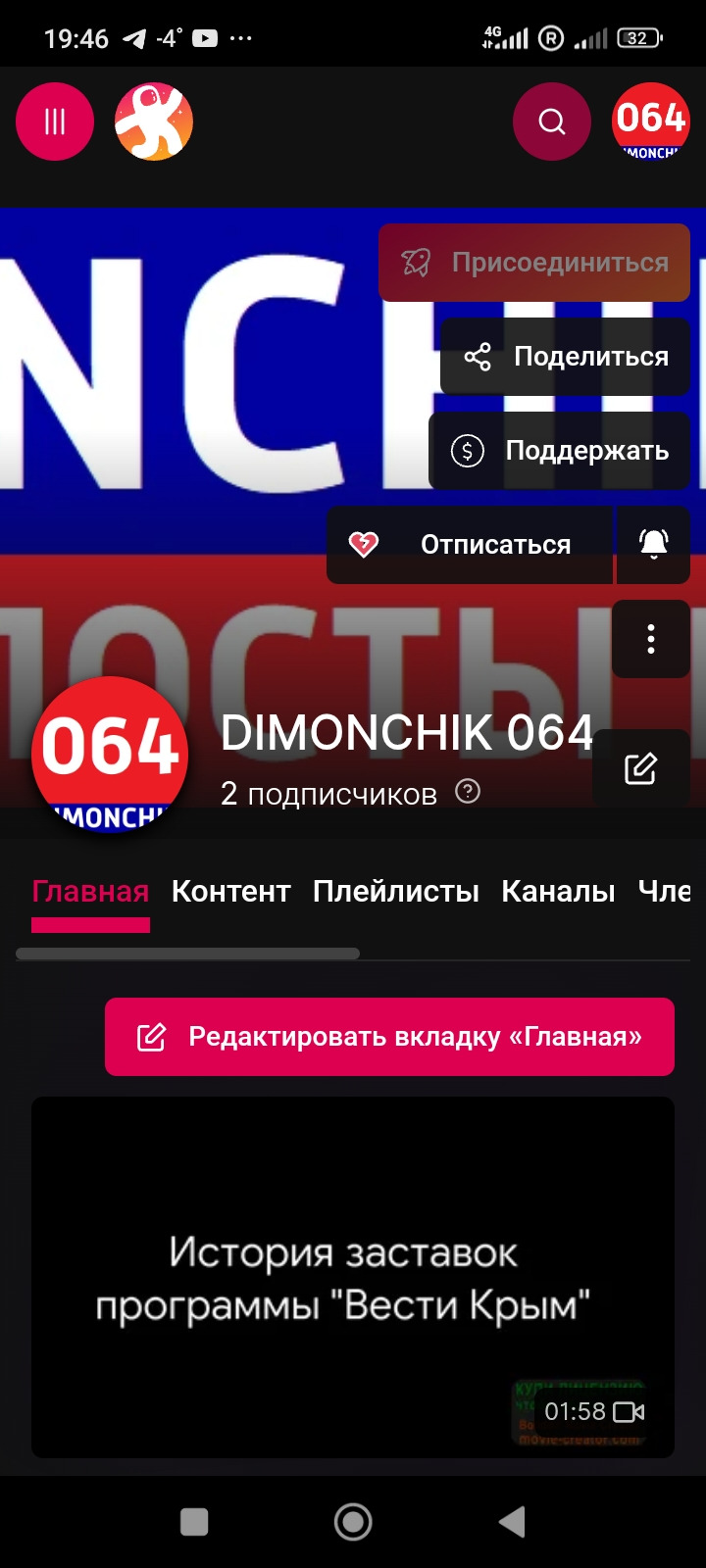The image size is (706, 1568).
Task: Open the three-dot overflow menu
Action: point(651,639)
